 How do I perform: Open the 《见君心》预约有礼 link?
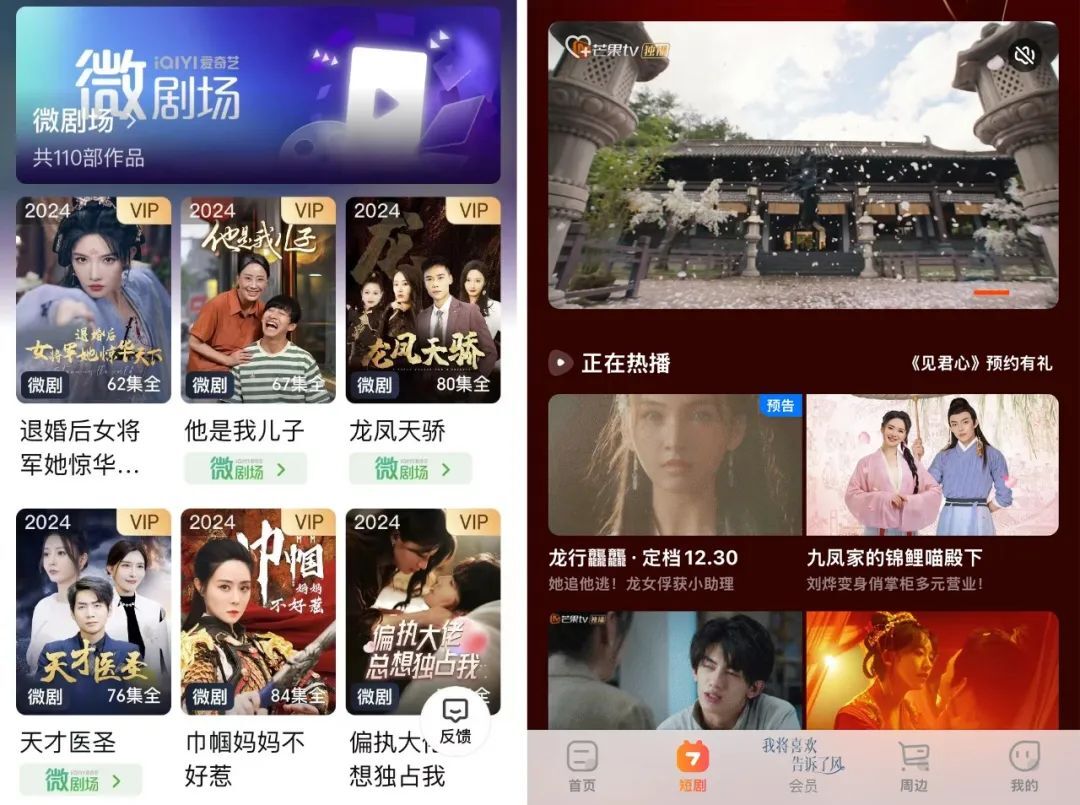(x=980, y=363)
